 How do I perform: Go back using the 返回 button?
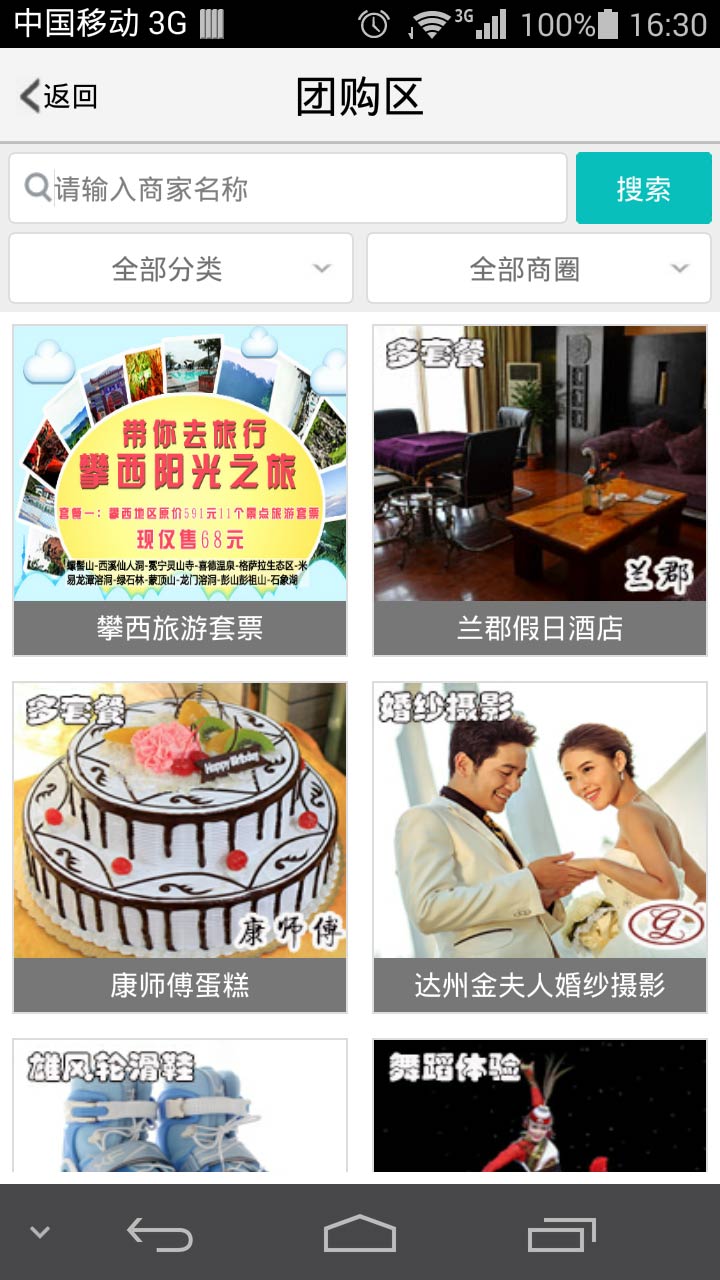click(x=58, y=96)
